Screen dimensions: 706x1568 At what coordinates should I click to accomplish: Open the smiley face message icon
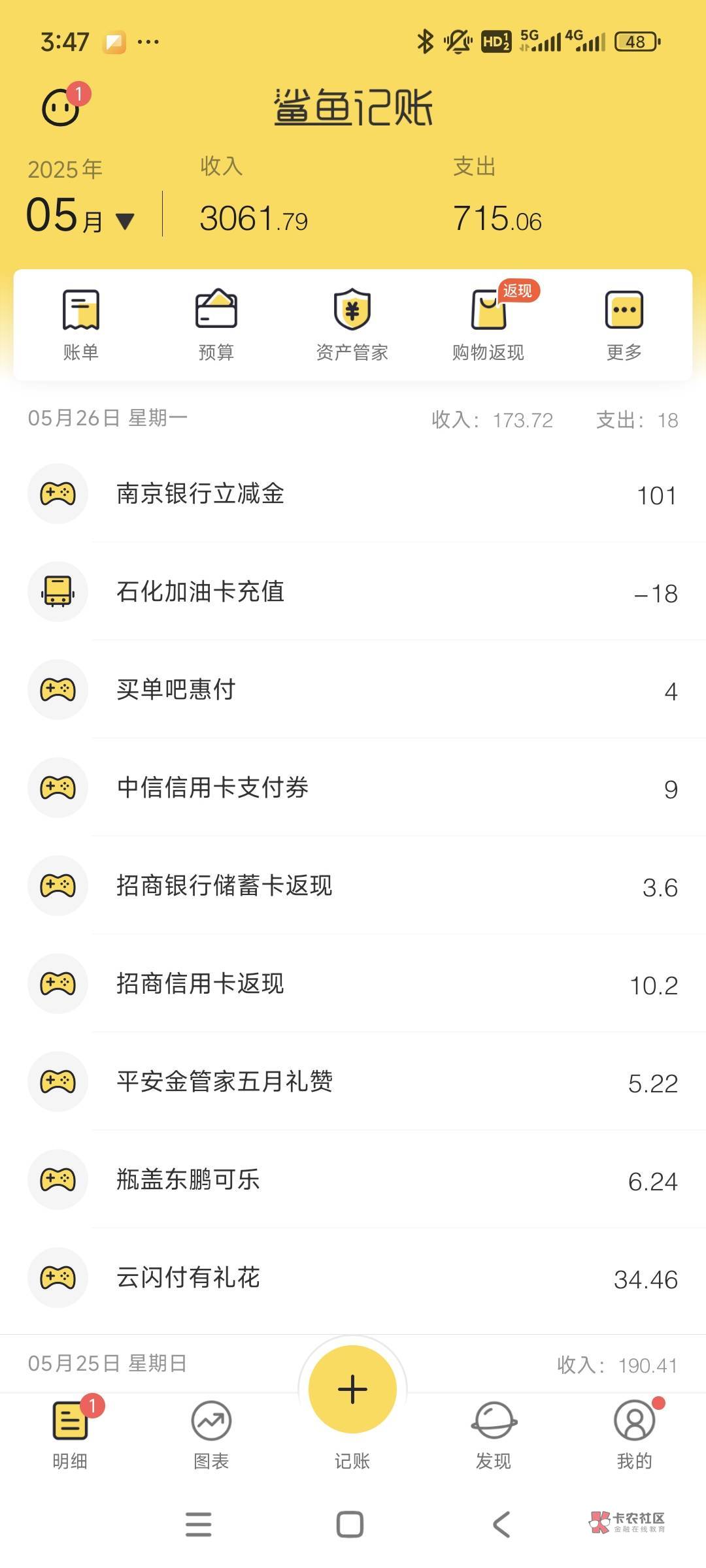click(61, 106)
